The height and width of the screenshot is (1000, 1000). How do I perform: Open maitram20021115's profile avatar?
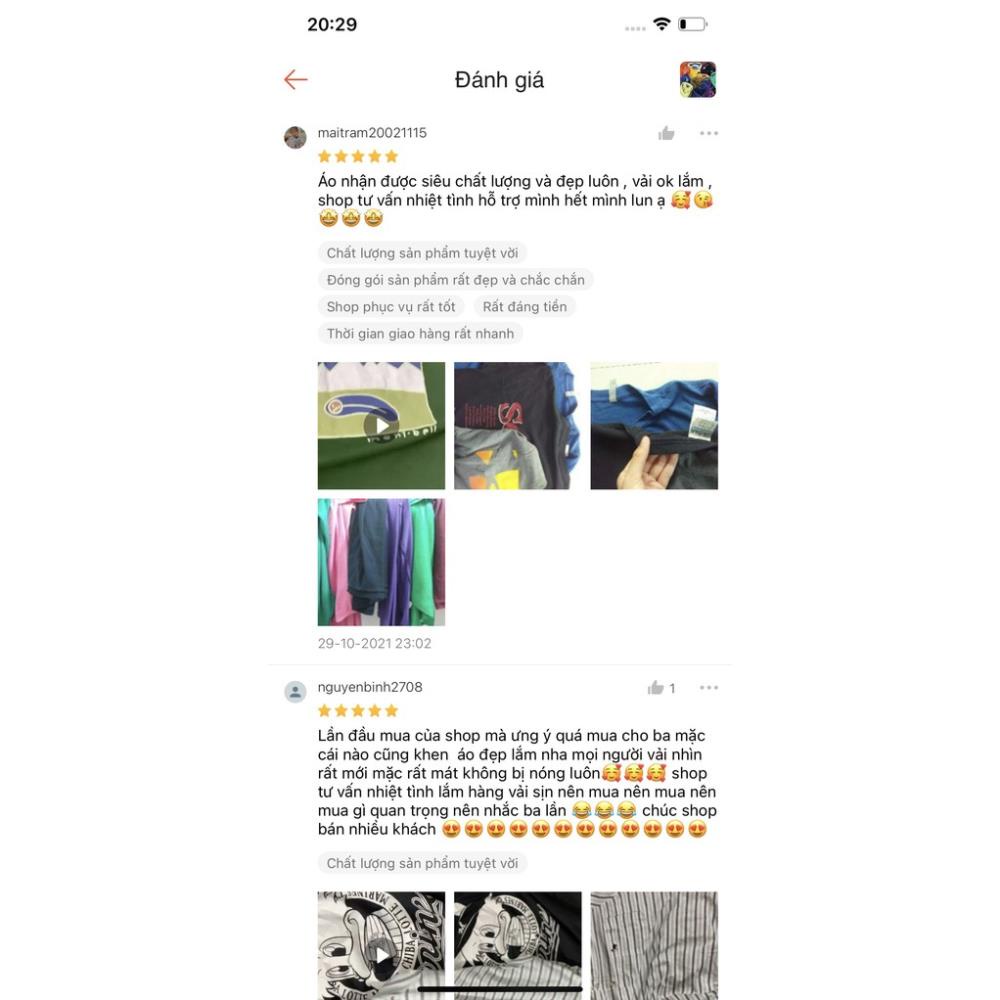click(295, 137)
